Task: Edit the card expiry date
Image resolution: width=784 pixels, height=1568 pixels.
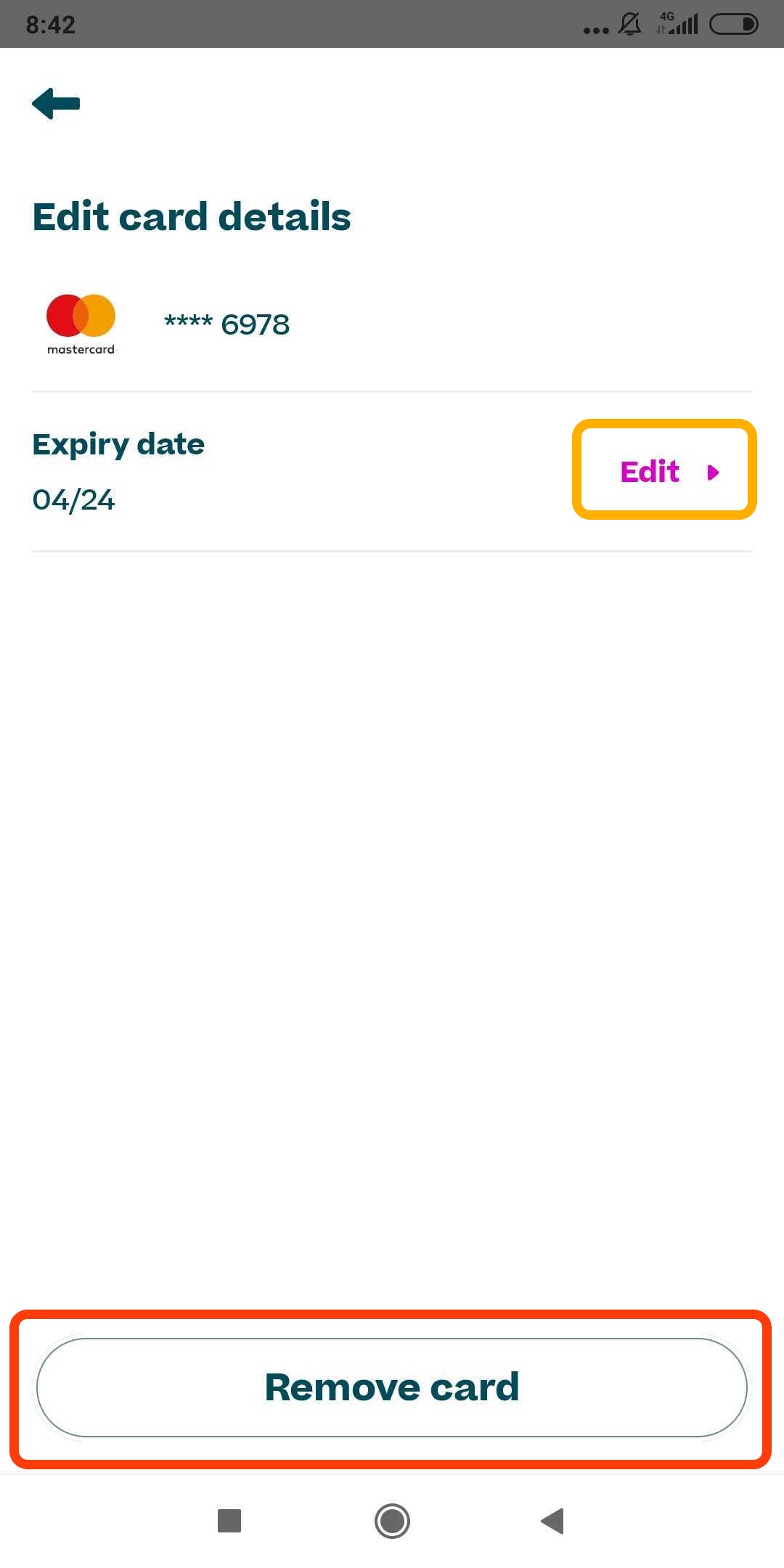Action: [x=665, y=470]
